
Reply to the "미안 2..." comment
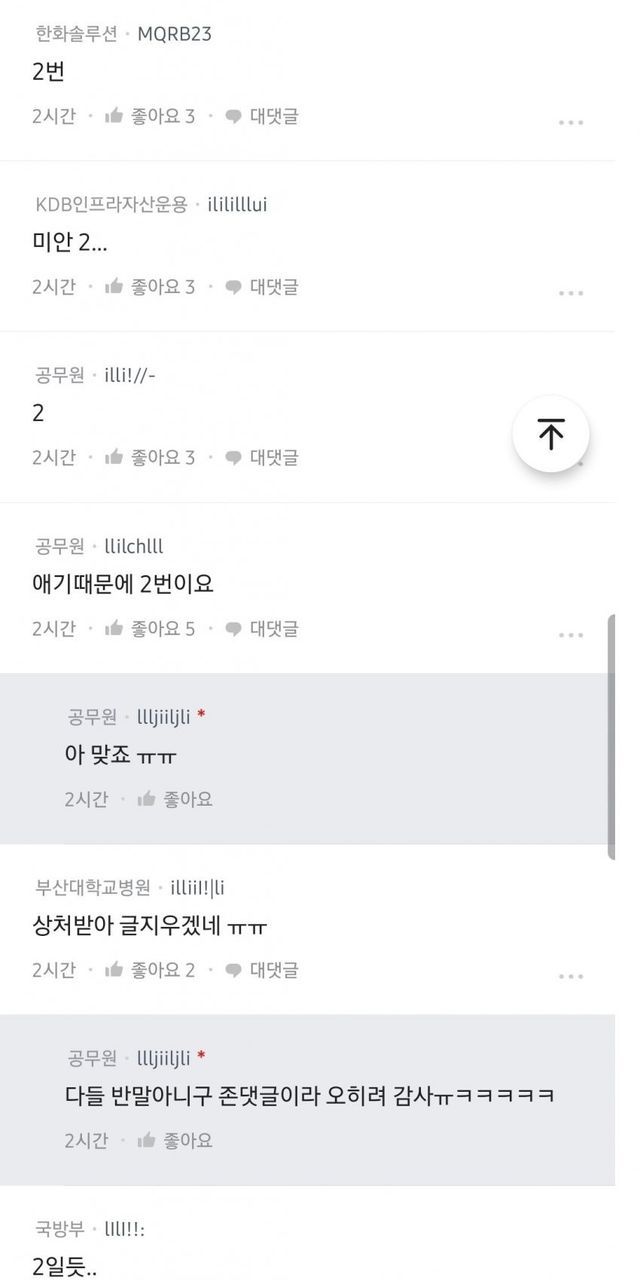click(x=261, y=287)
